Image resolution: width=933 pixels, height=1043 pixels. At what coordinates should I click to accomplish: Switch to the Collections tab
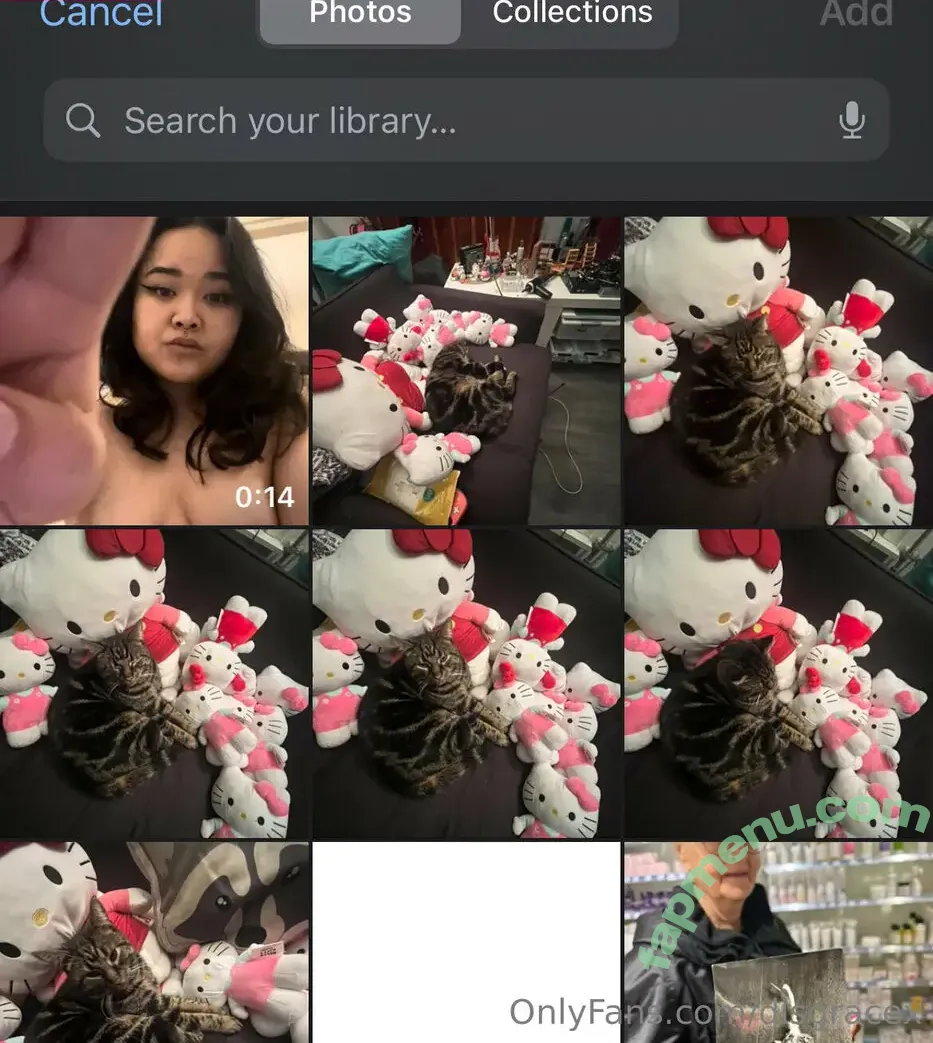point(572,16)
